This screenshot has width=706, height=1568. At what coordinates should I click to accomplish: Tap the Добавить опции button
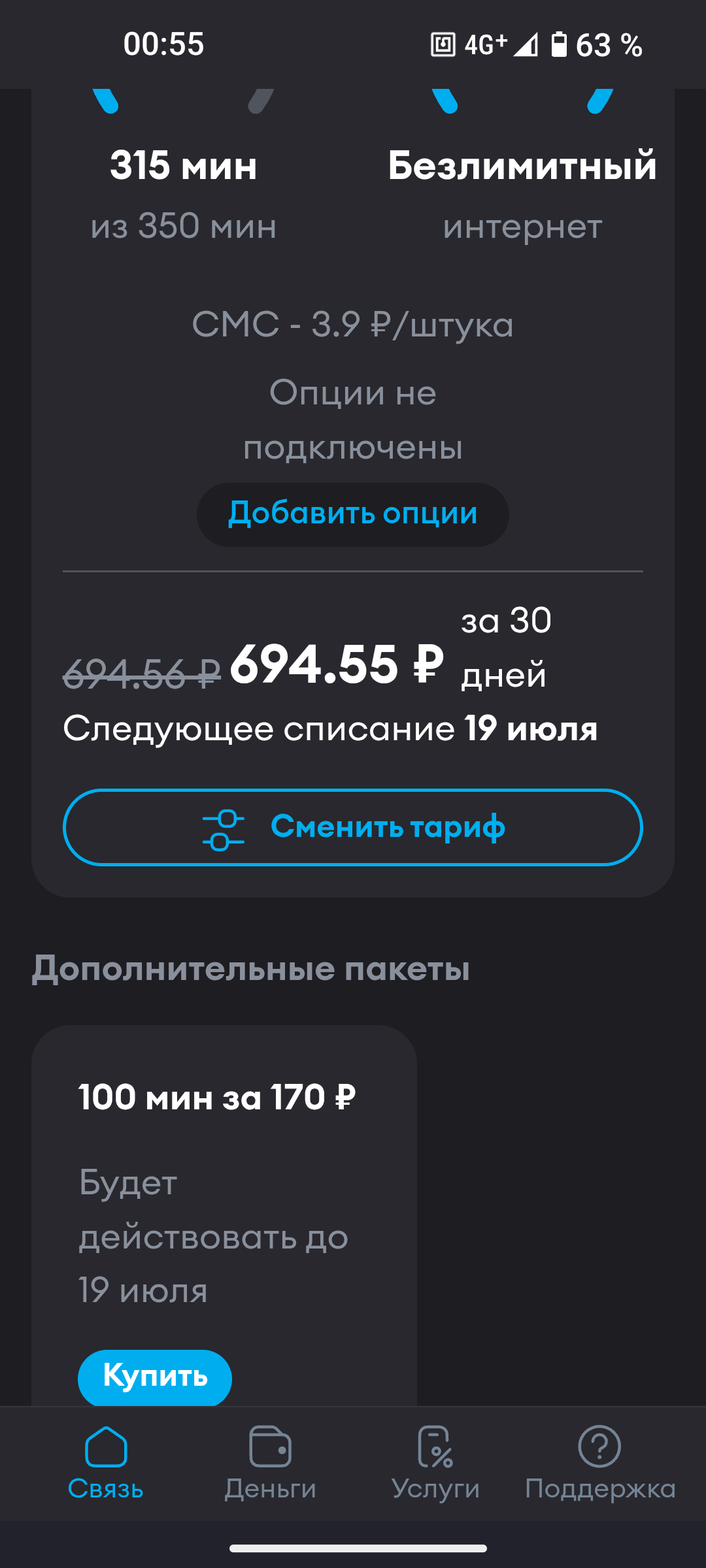coord(352,514)
